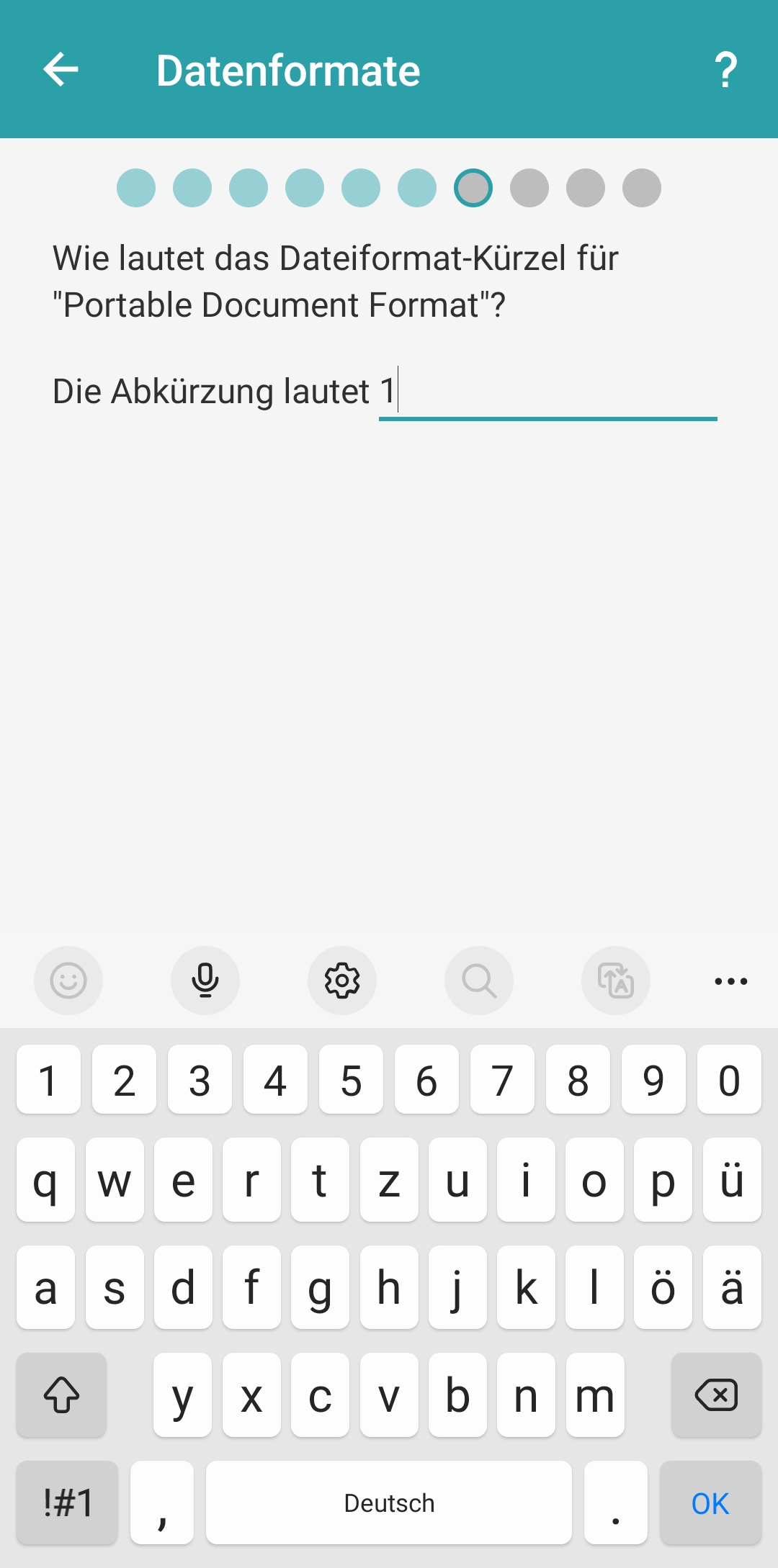The image size is (778, 1568).
Task: Open the keyboard translate tool
Action: [x=616, y=981]
